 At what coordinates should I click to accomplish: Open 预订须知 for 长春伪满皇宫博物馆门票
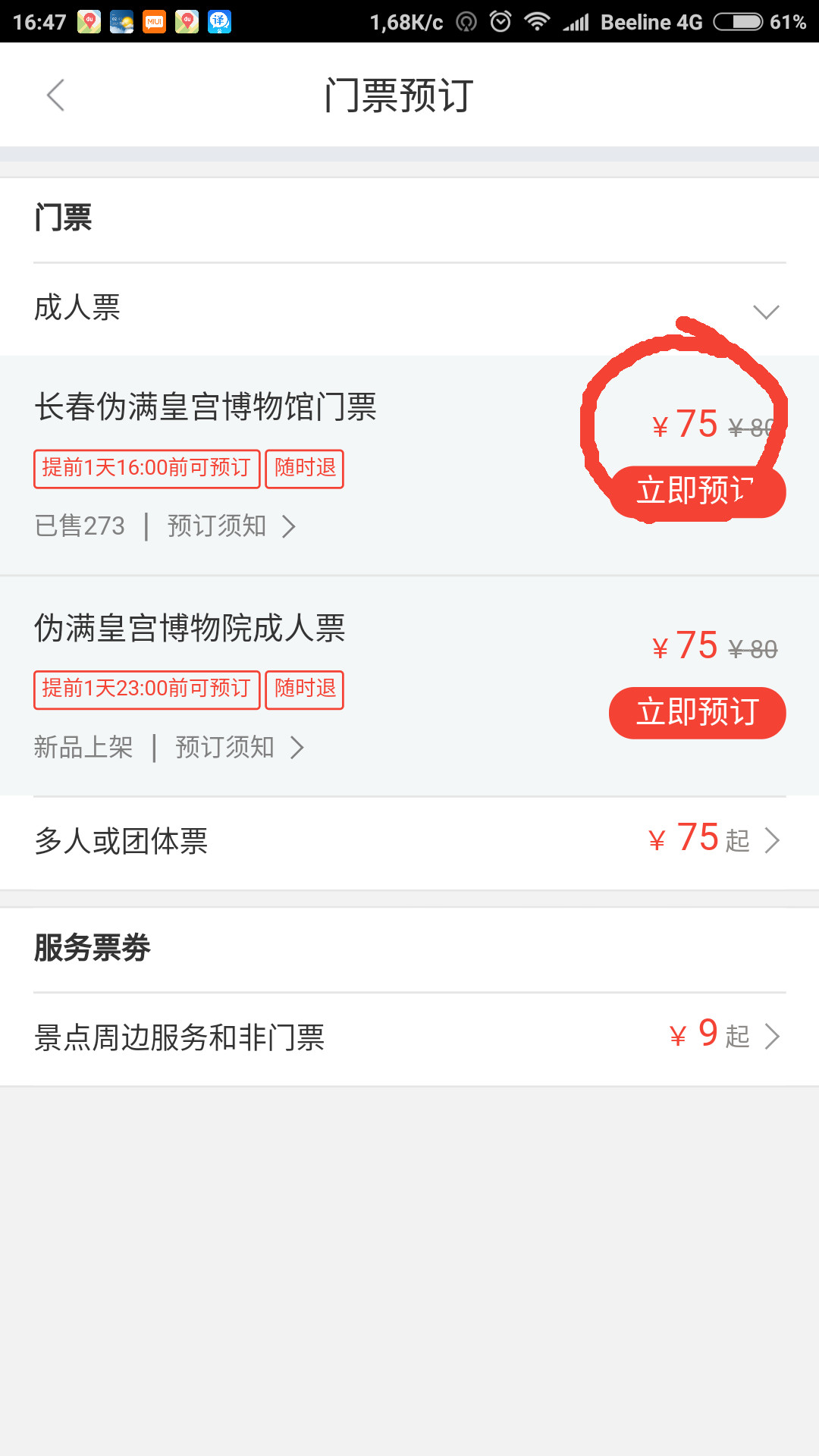[x=231, y=526]
